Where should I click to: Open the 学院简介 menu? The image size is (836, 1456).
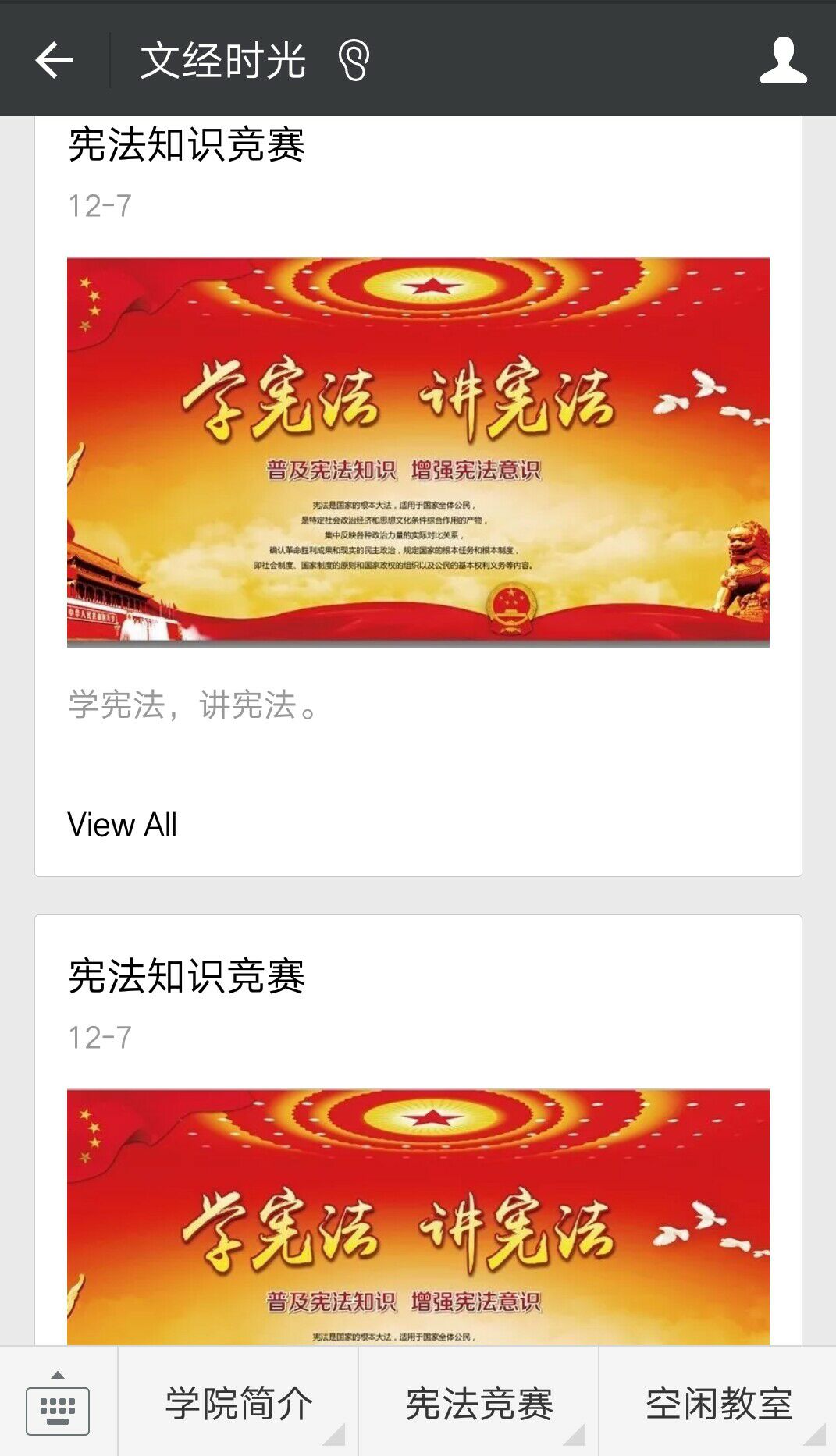[239, 1404]
